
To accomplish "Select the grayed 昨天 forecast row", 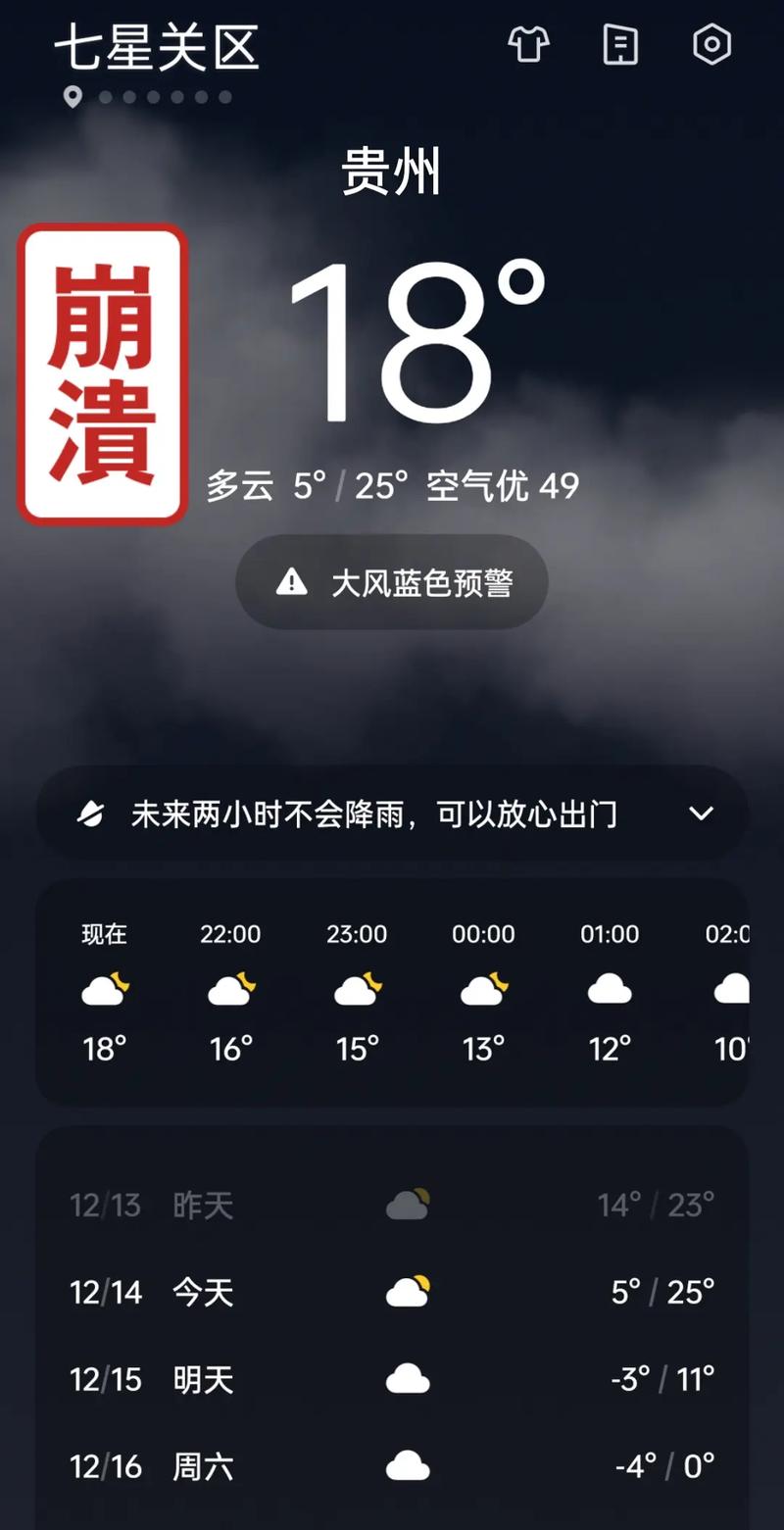I will coord(392,1205).
